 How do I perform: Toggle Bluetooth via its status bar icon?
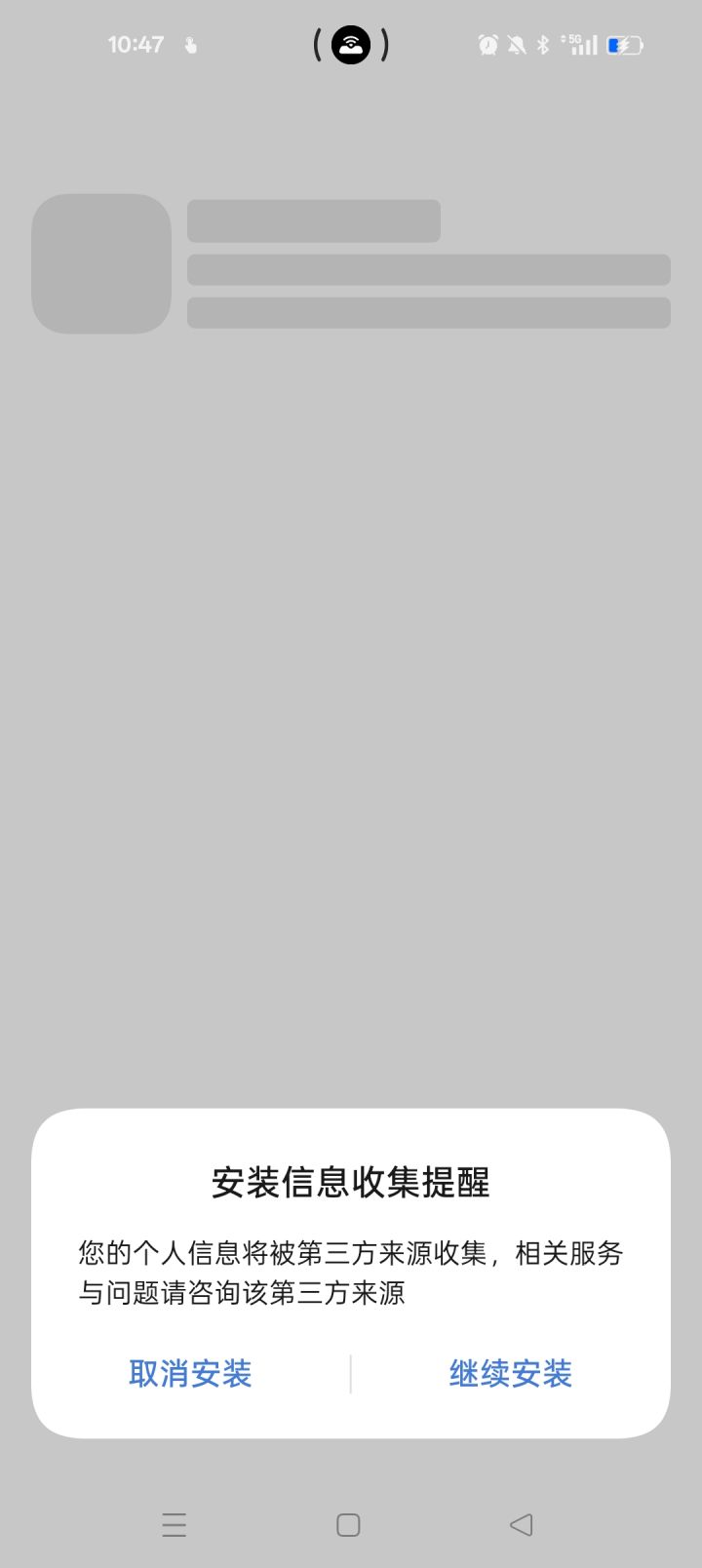543,44
